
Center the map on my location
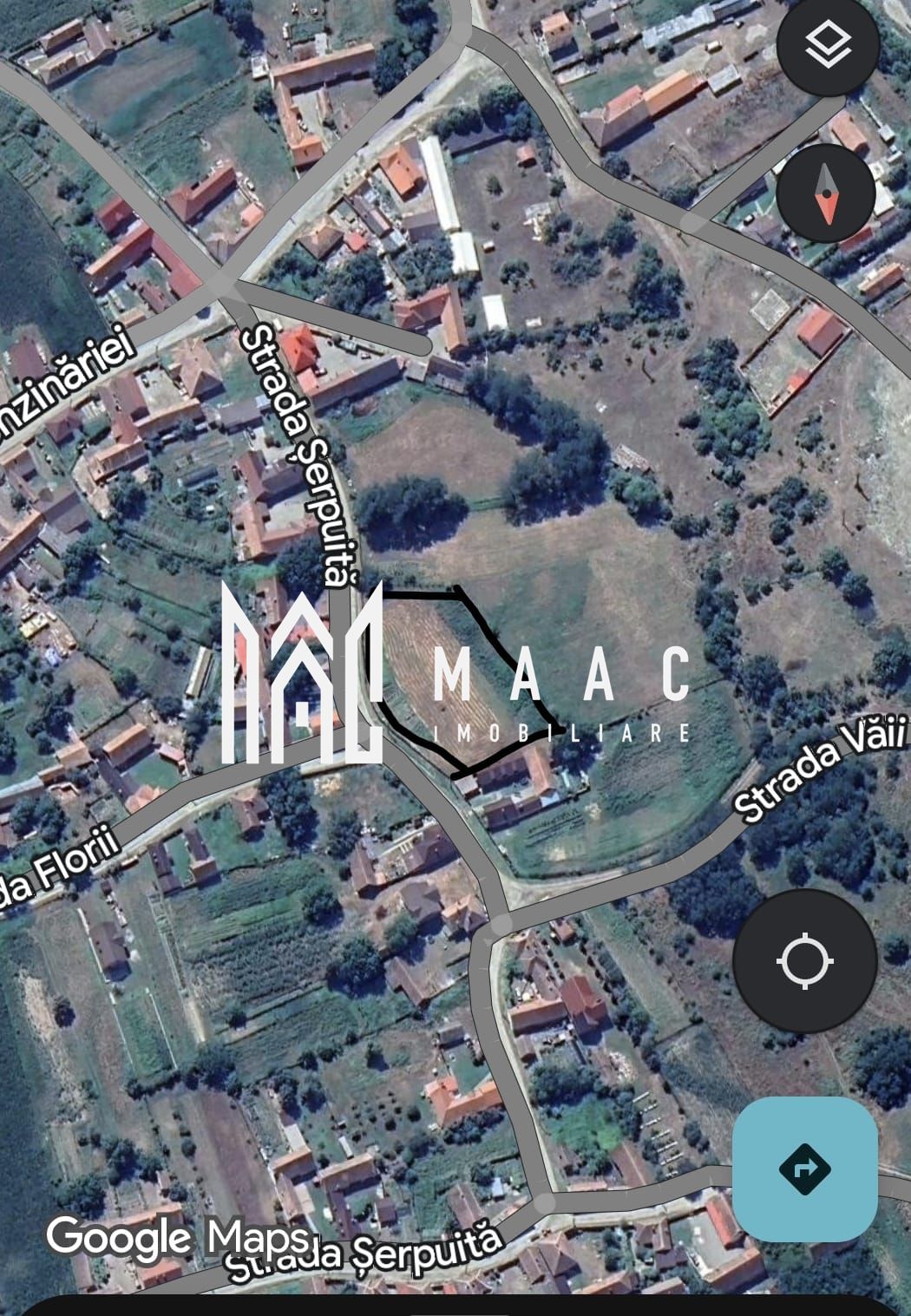point(805,961)
